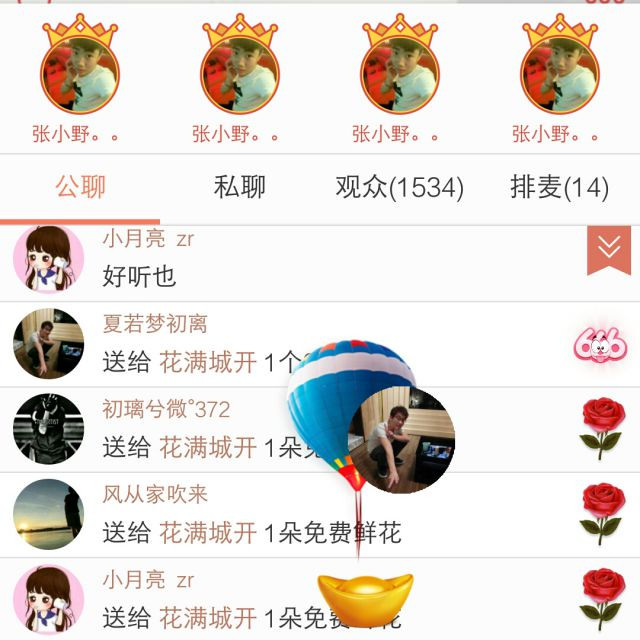Tap the red double-chevron down icon

[x=608, y=250]
